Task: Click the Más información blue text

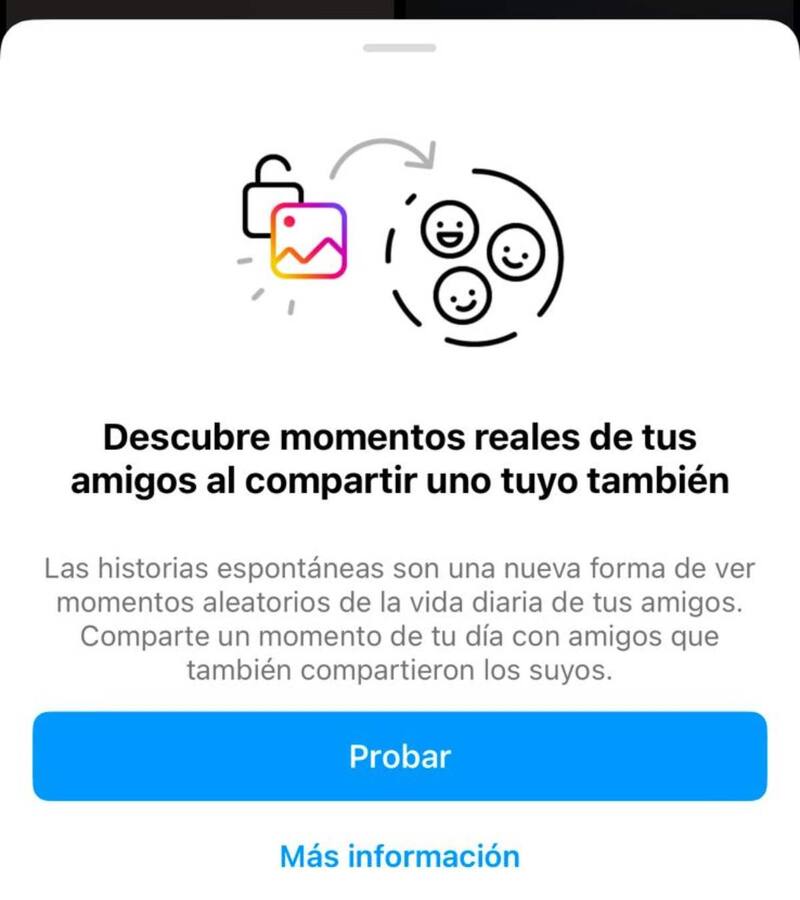Action: click(x=400, y=855)
